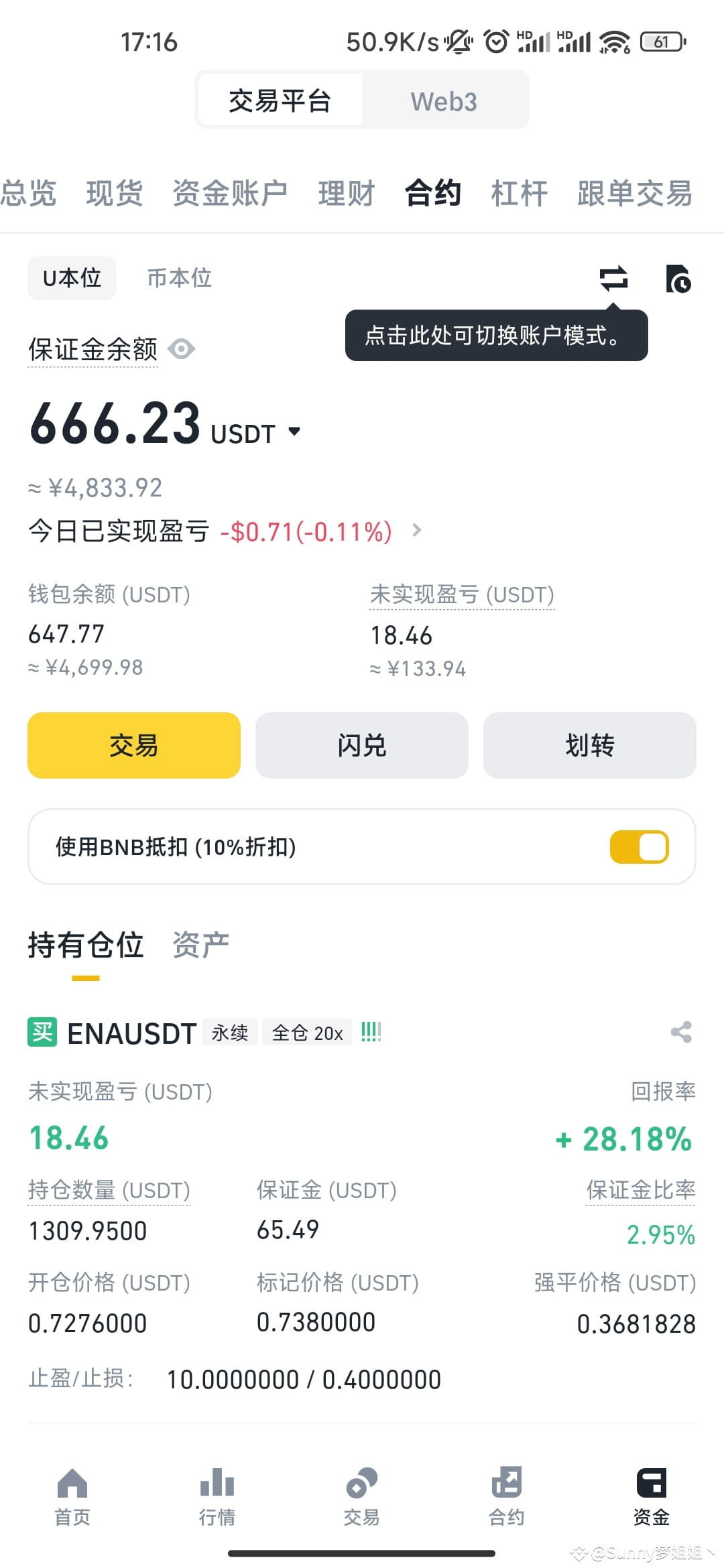Open the ENAUSDT position pair
The height and width of the screenshot is (1568, 724).
132,1033
